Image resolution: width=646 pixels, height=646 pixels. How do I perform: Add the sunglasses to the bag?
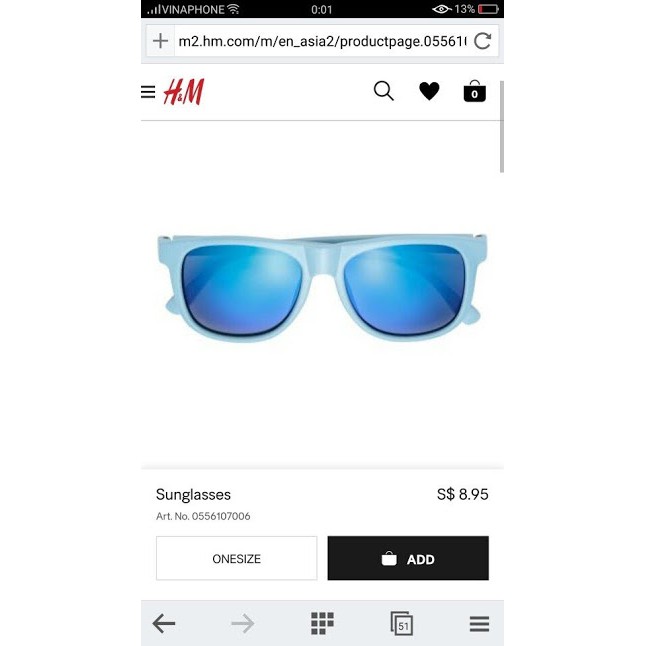[408, 559]
